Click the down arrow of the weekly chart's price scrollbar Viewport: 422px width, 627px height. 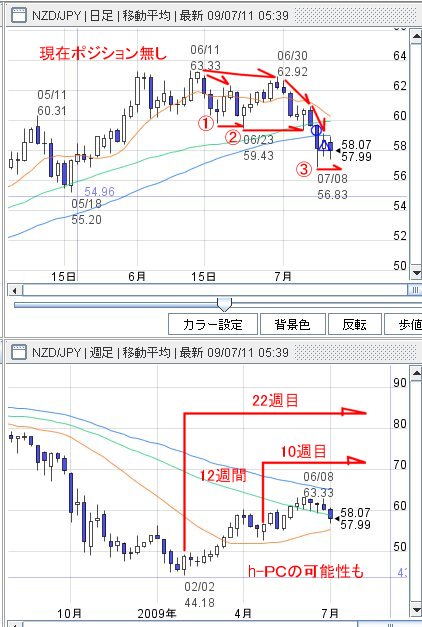tap(416, 611)
